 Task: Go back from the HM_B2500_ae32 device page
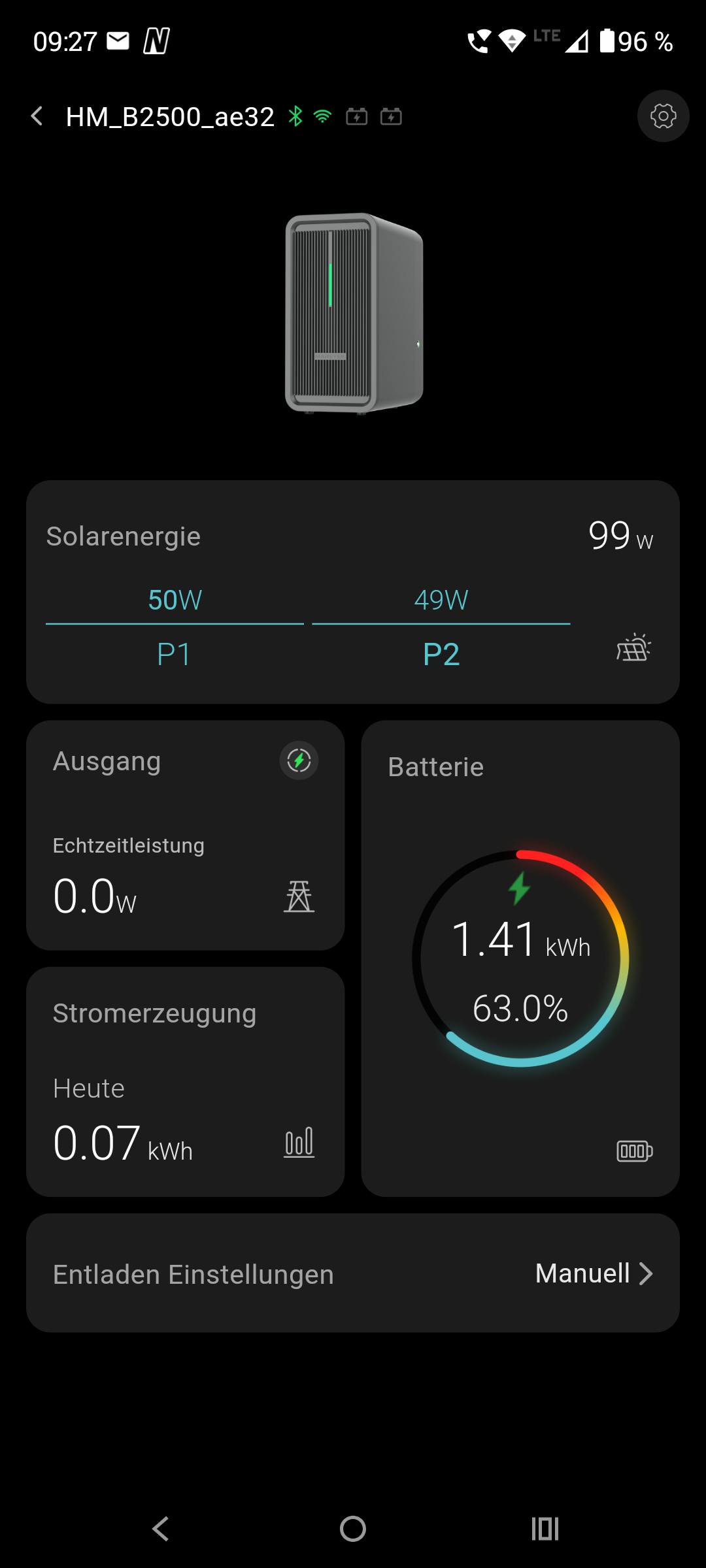pyautogui.click(x=37, y=117)
